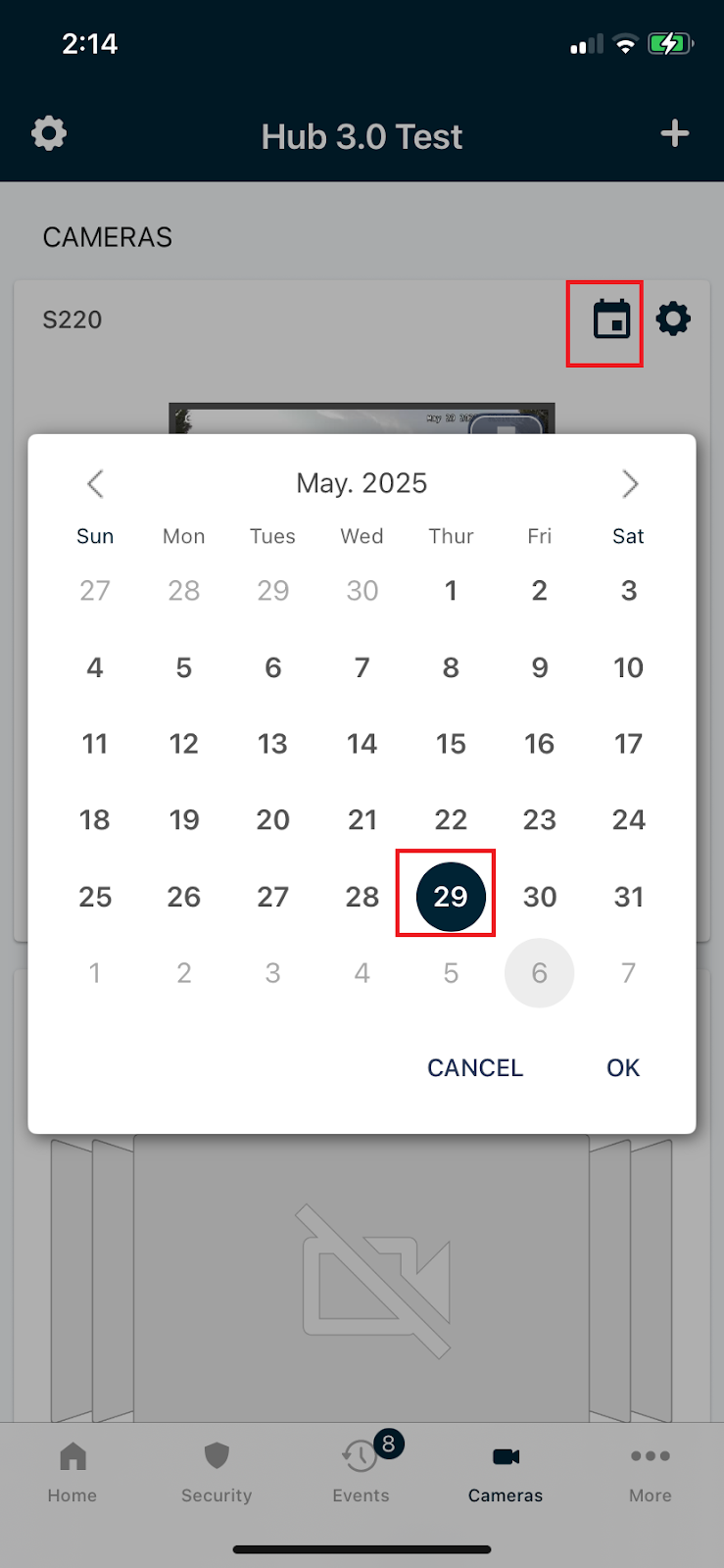The width and height of the screenshot is (724, 1568).
Task: Open settings gear for camera S220
Action: [x=673, y=319]
